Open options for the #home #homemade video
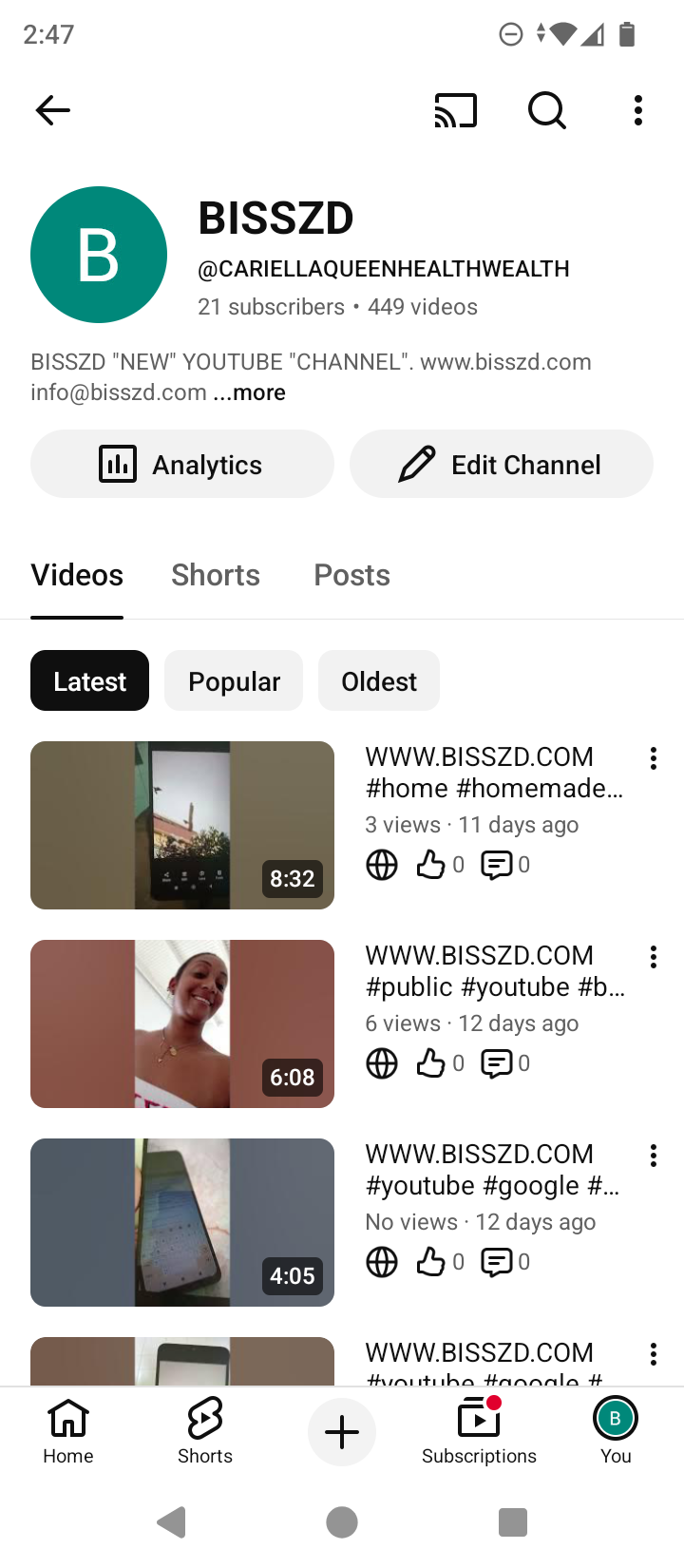The height and width of the screenshot is (1568, 684). click(654, 758)
